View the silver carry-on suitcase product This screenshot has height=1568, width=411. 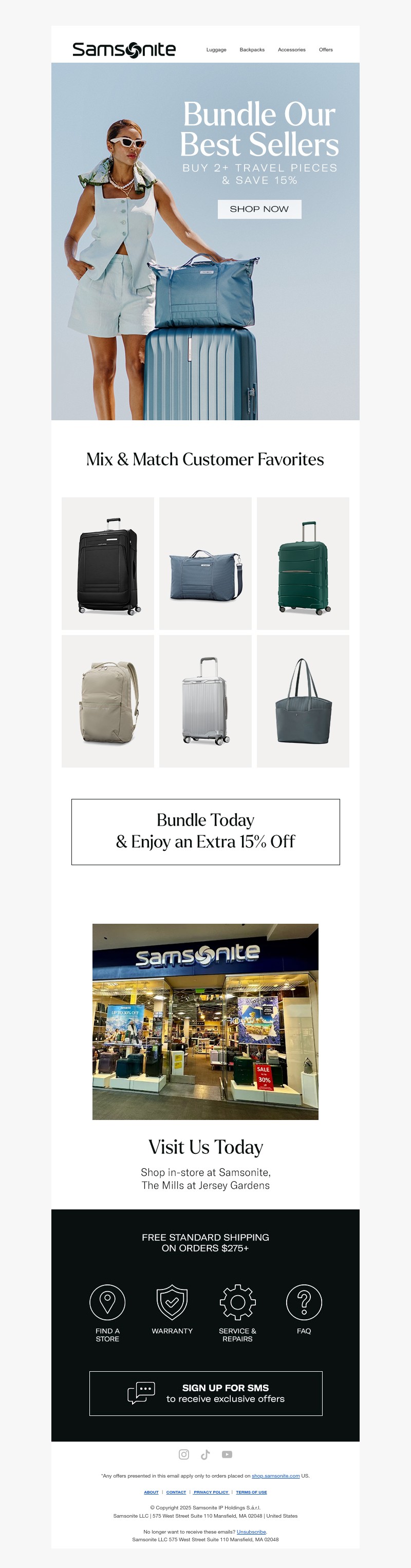(205, 701)
